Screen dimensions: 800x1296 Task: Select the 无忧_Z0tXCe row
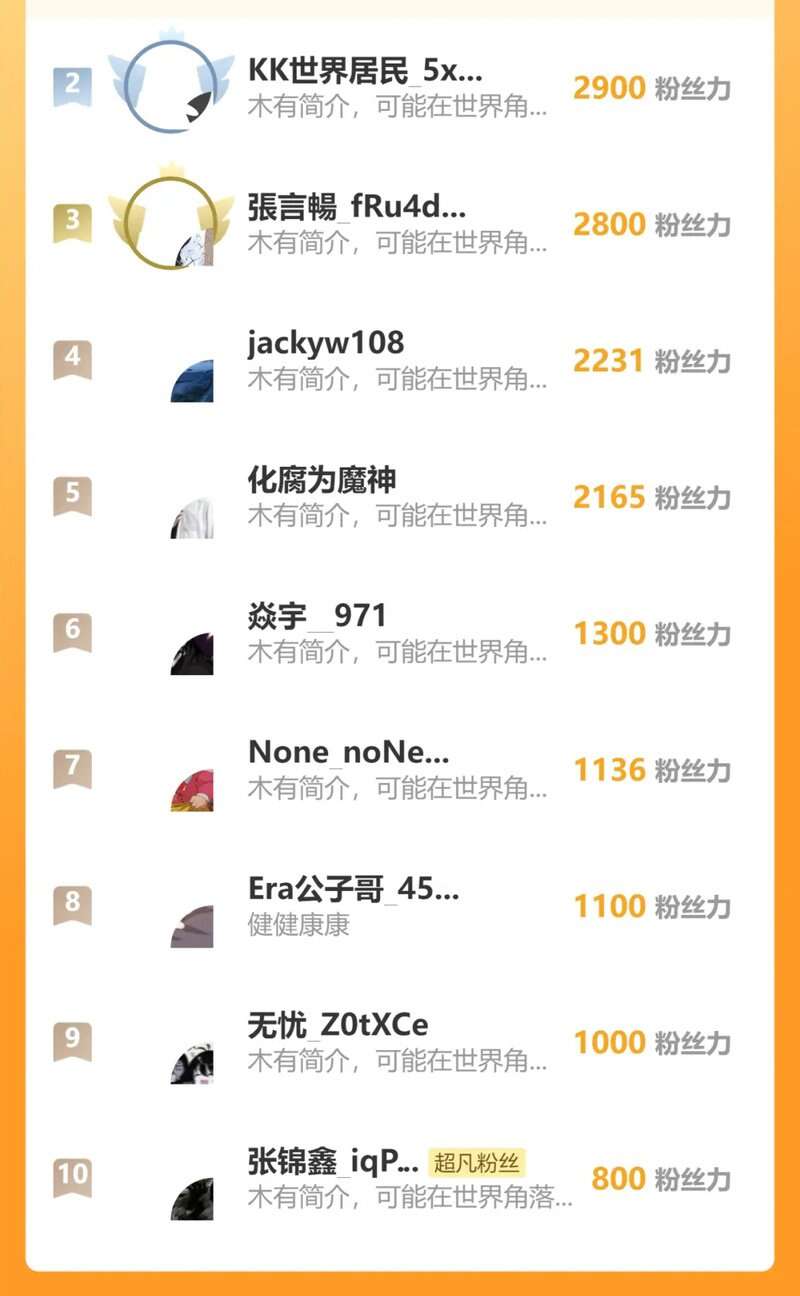[400, 1042]
